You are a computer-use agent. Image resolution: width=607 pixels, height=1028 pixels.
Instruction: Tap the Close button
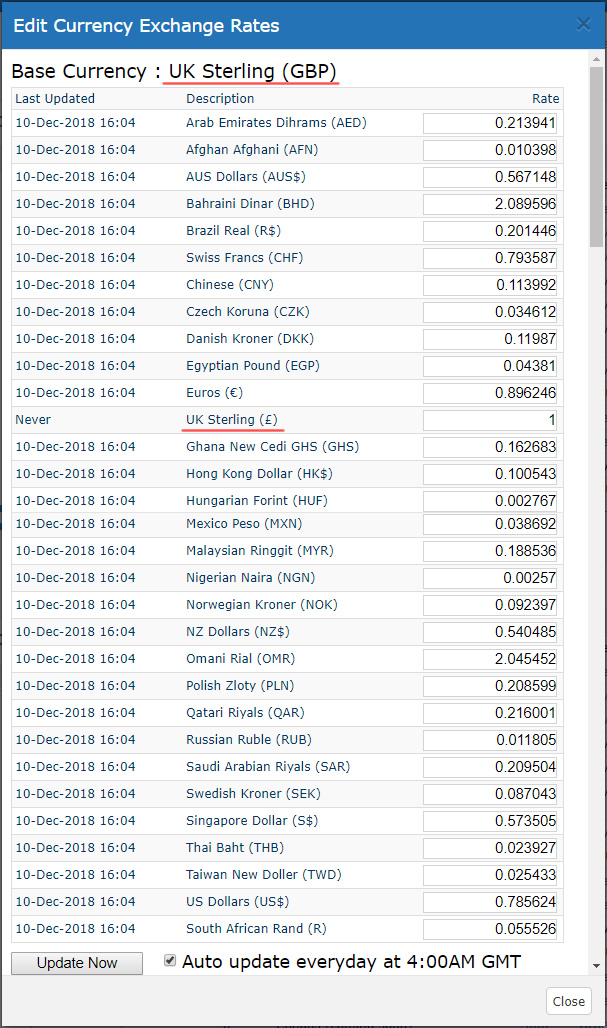568,1001
